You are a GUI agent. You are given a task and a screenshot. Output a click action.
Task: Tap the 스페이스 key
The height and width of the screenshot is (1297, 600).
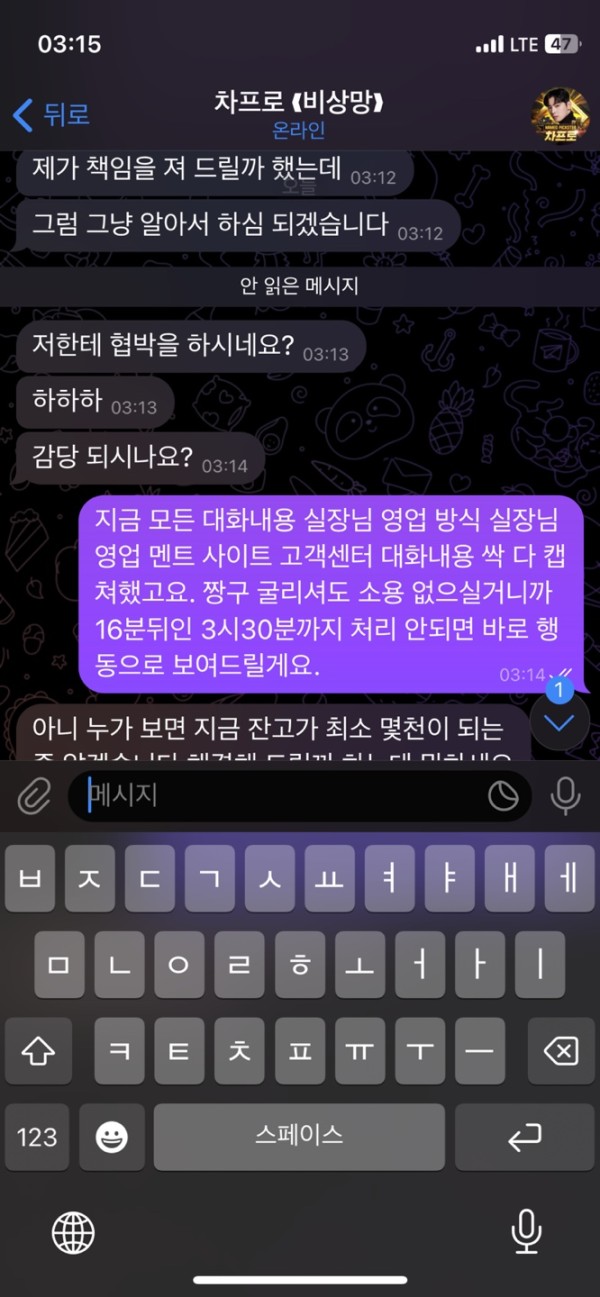[x=299, y=1136]
